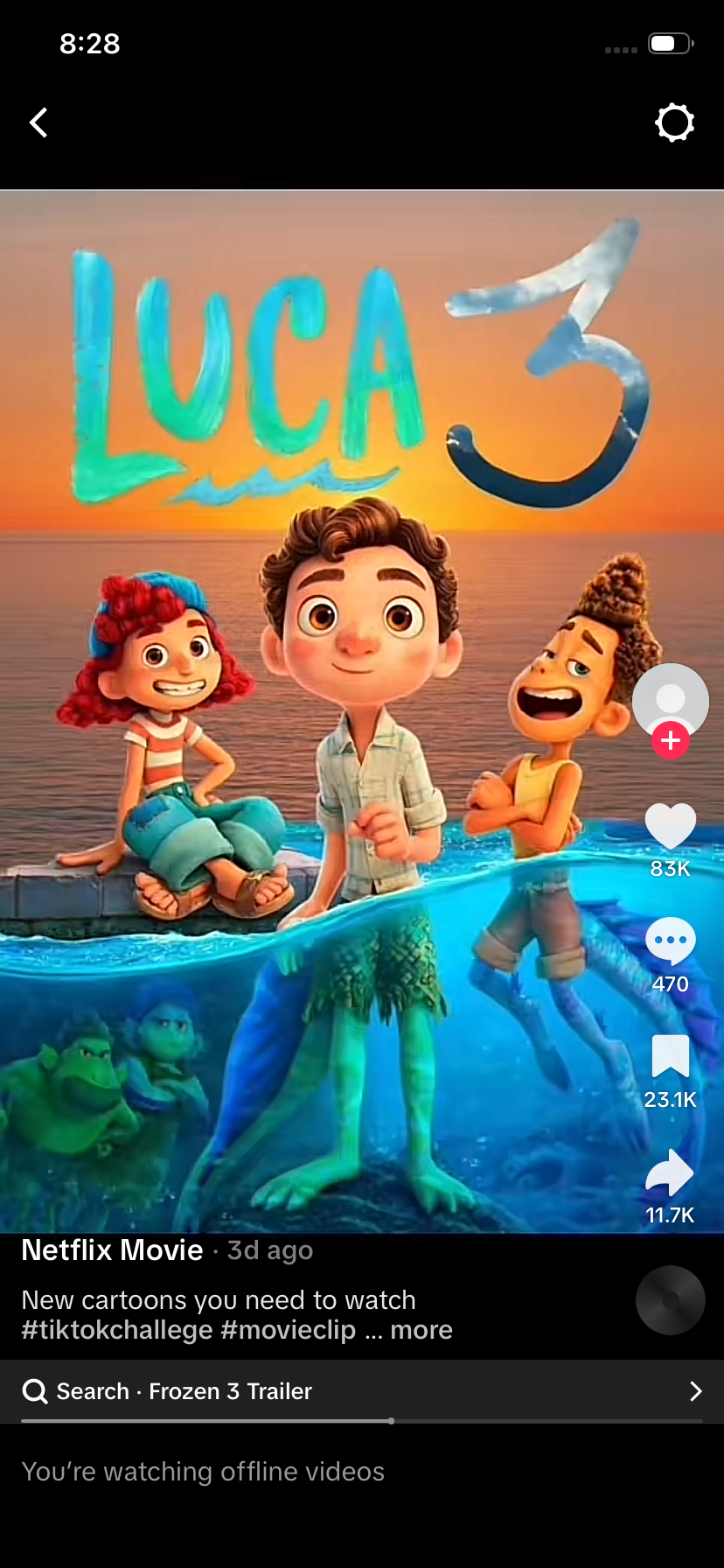Viewport: 724px width, 1568px height.
Task: Open the #movieclip hashtag
Action: pyautogui.click(x=289, y=1330)
